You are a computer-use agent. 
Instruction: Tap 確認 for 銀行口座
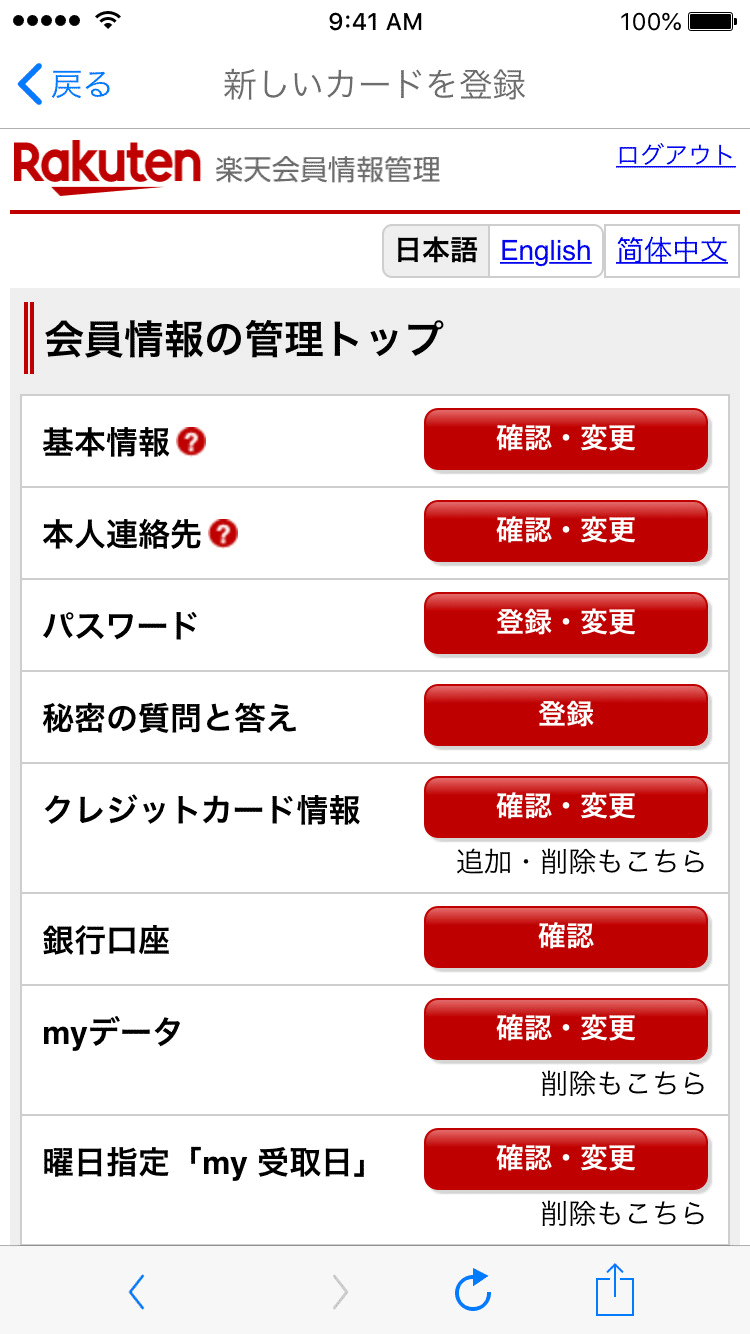pos(566,937)
